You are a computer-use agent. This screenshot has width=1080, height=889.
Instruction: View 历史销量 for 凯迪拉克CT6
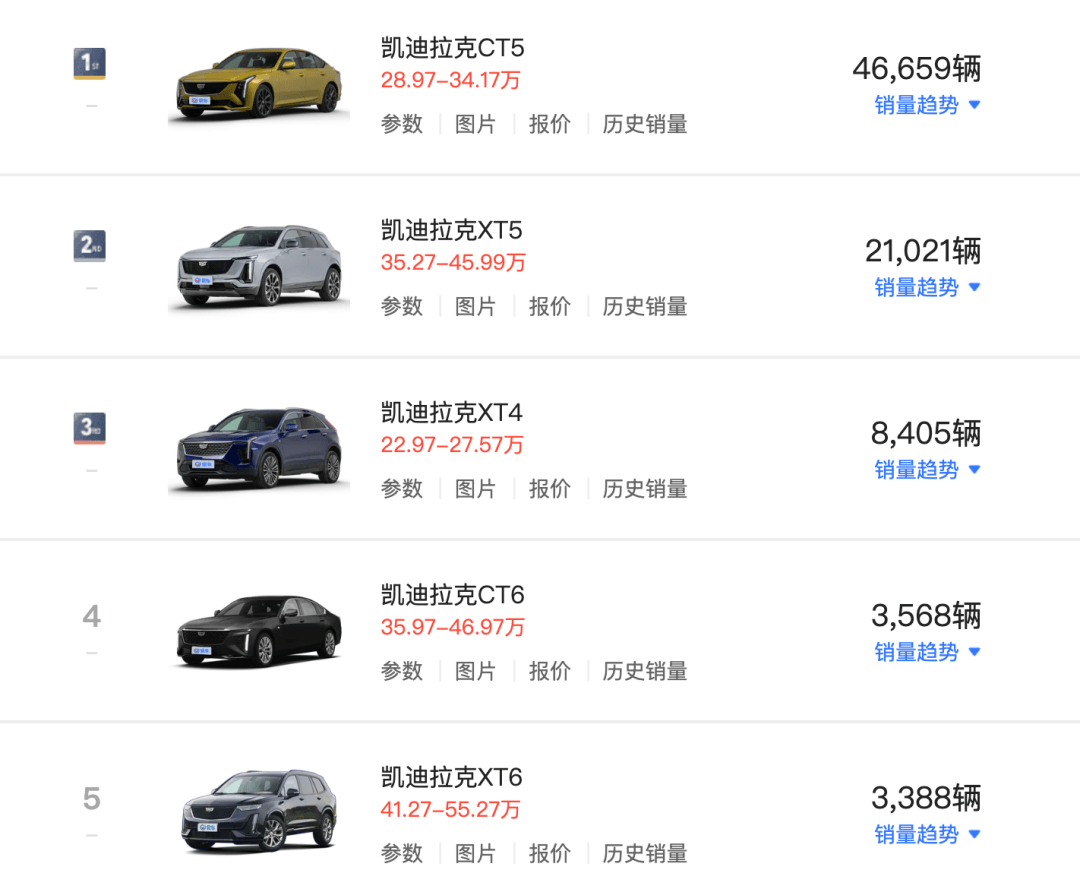(x=645, y=671)
